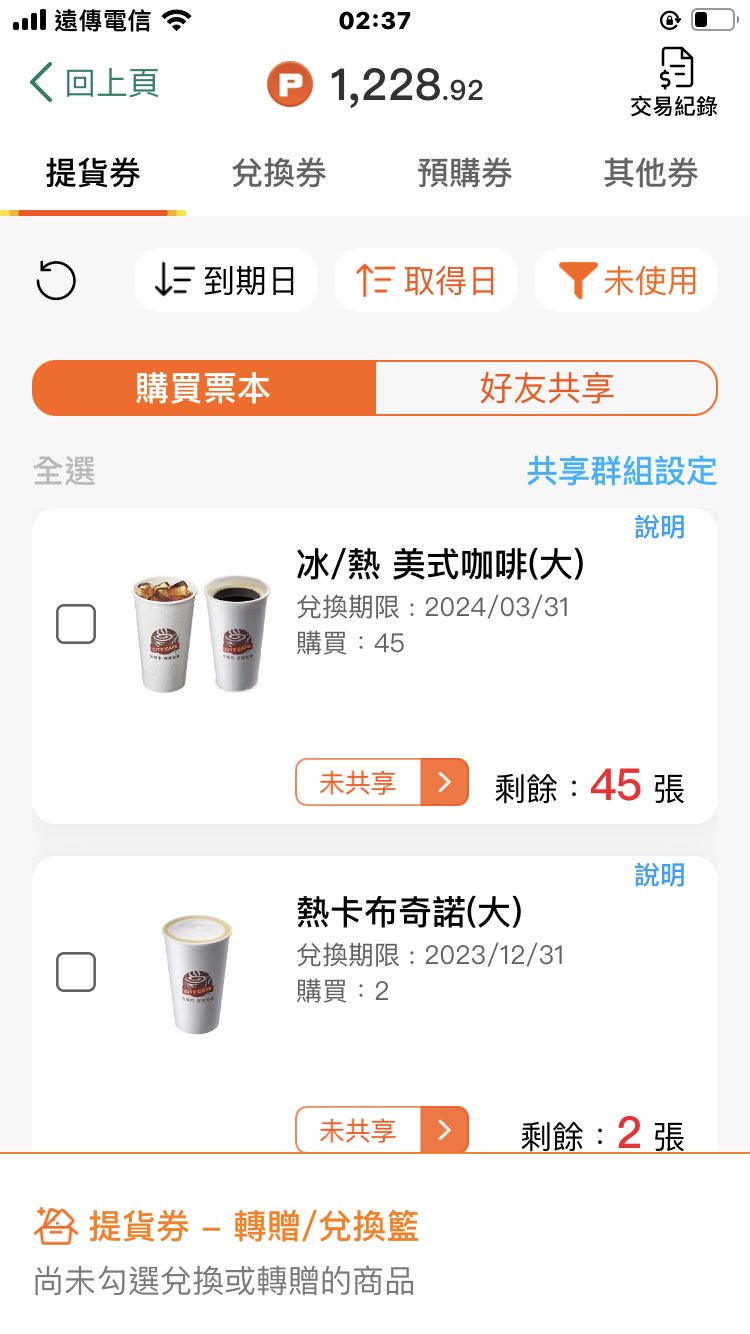View 說明 for 美式咖啡(大)

click(x=660, y=528)
